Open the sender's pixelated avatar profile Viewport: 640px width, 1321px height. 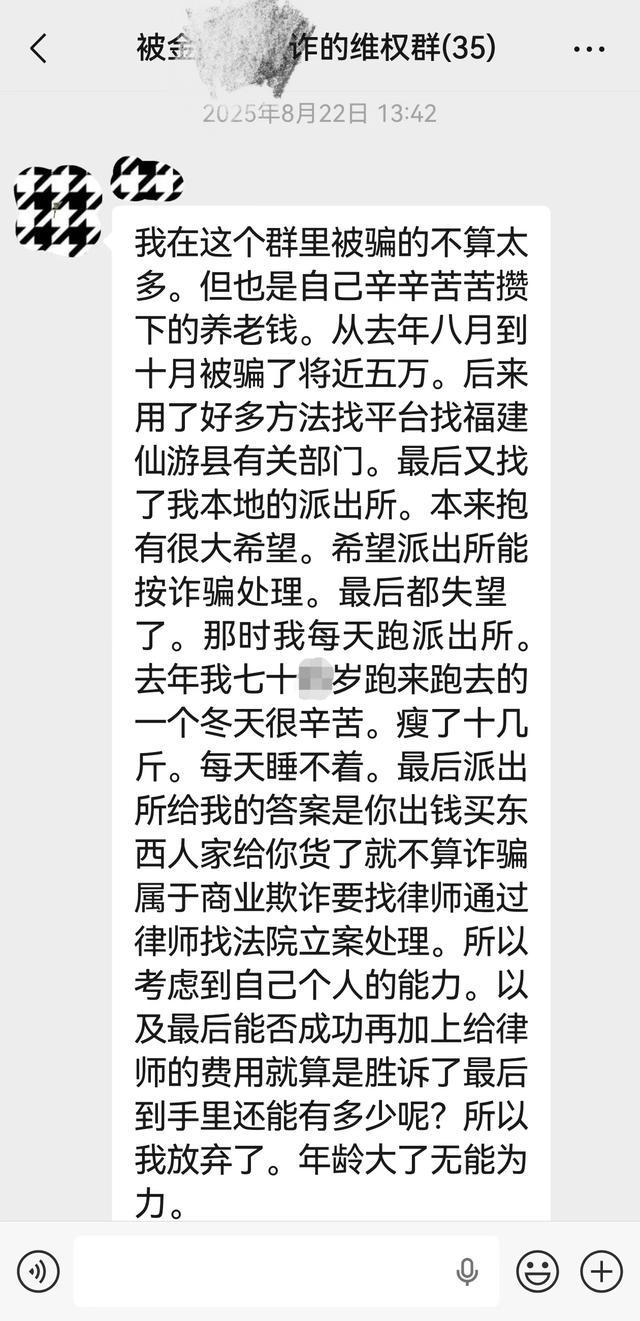(x=58, y=210)
